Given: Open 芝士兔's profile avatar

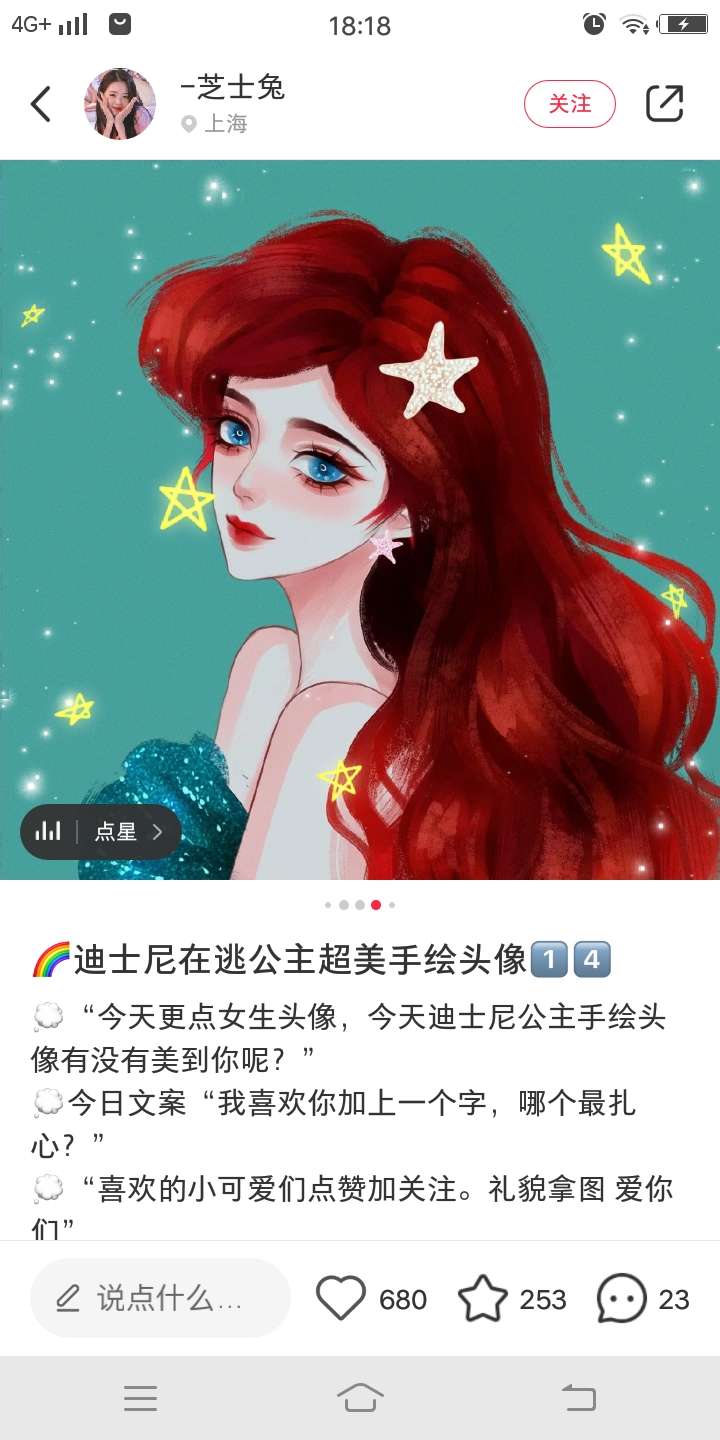Looking at the screenshot, I should pos(120,104).
